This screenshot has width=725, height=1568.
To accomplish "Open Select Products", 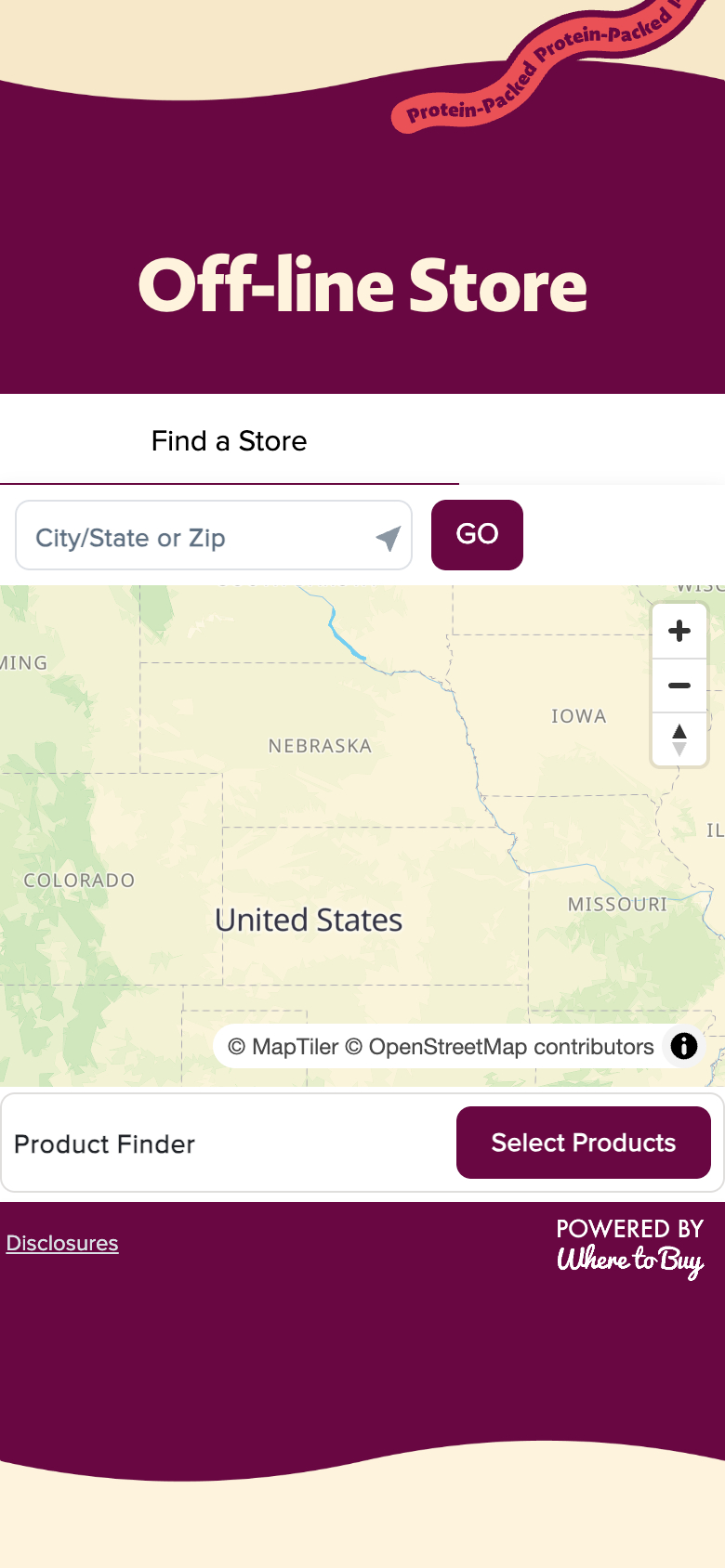I will click(583, 1143).
